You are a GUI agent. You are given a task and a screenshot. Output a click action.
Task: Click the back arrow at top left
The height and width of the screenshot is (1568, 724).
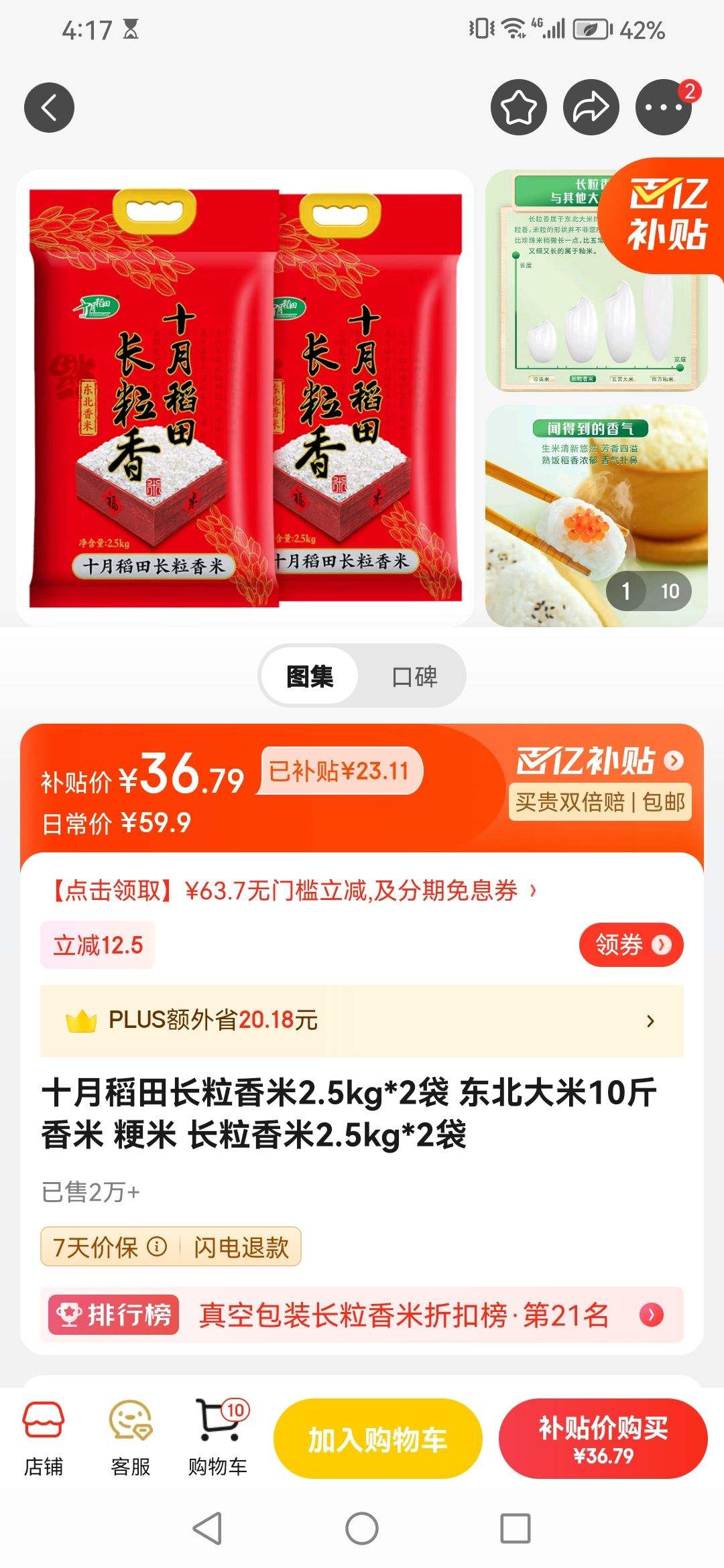click(48, 107)
